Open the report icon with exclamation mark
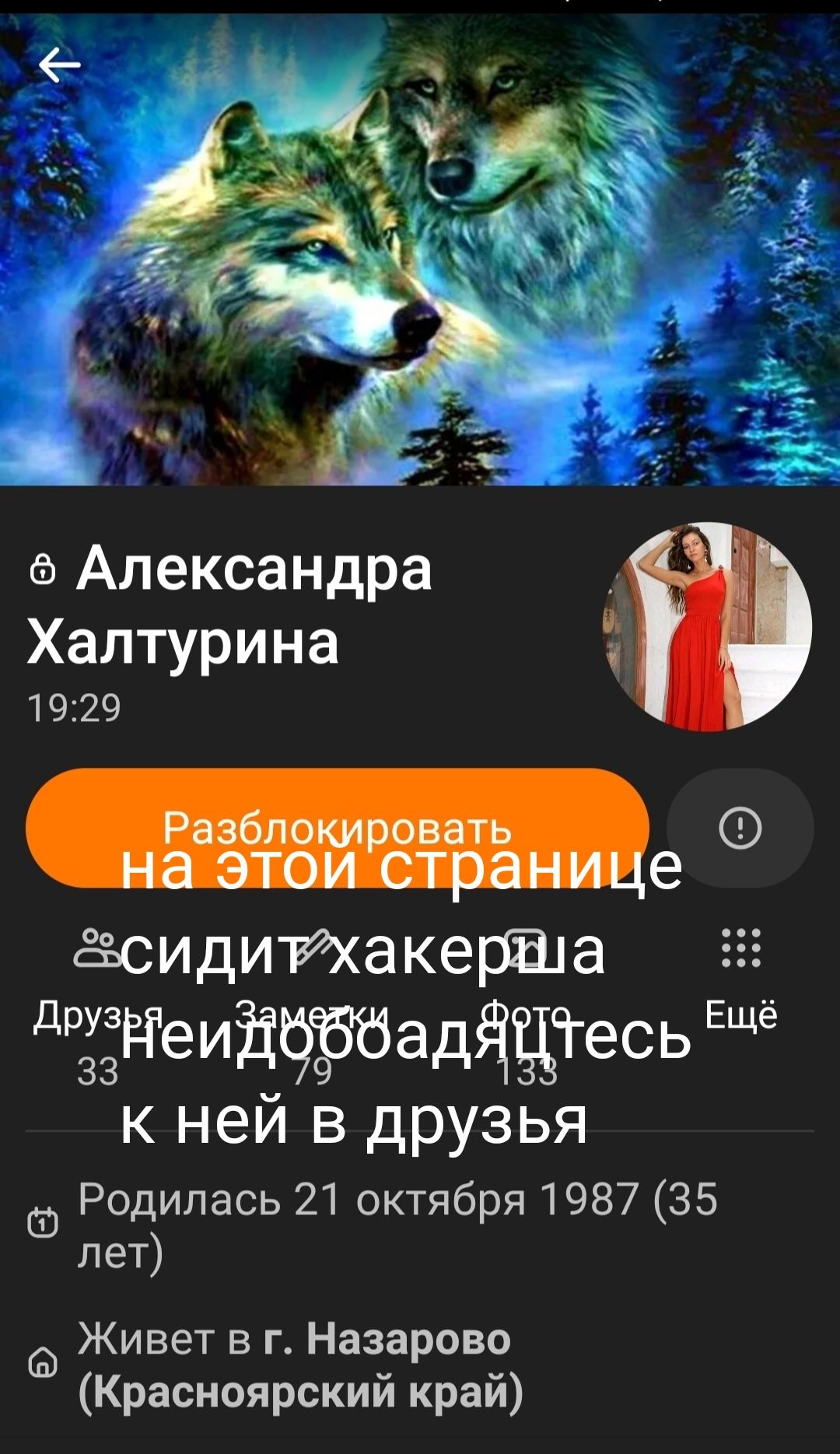 (x=740, y=827)
